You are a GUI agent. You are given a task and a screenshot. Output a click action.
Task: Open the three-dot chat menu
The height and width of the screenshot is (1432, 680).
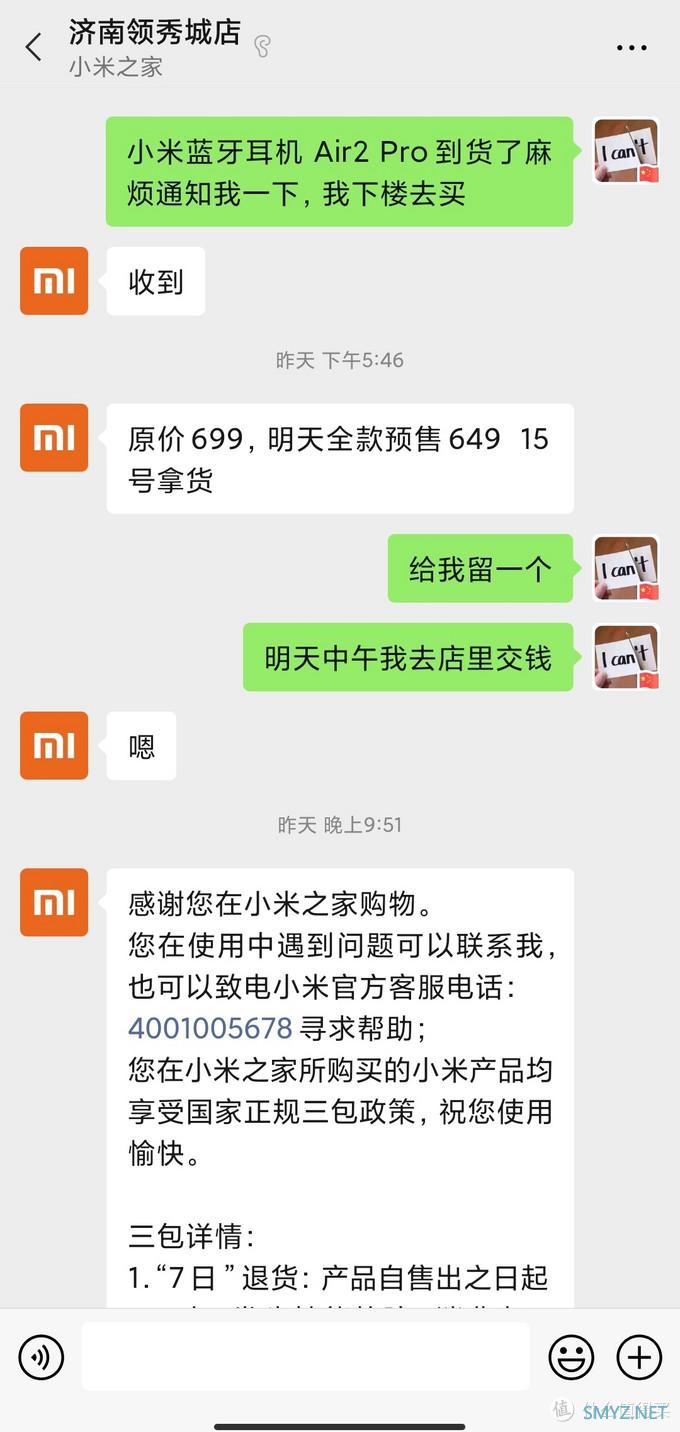[x=631, y=47]
